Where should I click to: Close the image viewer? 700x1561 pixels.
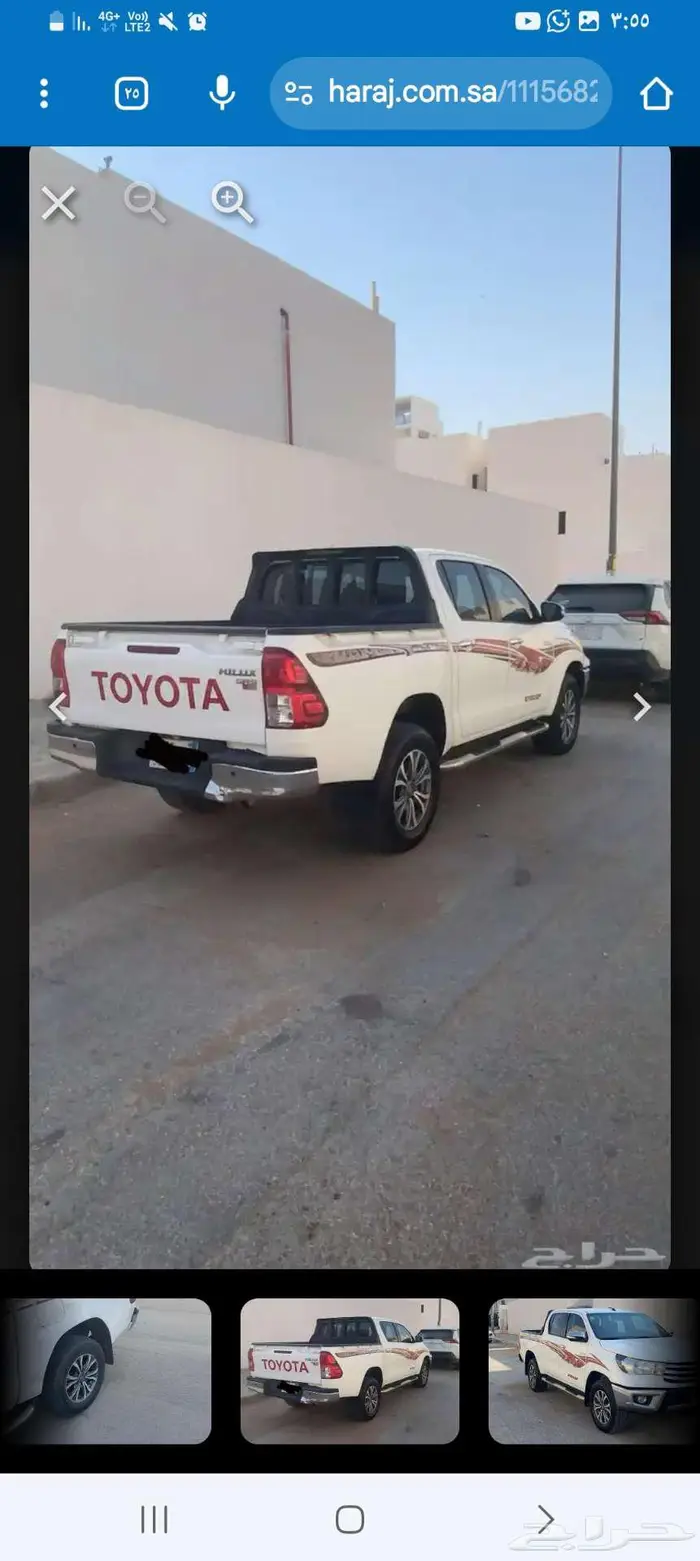[58, 204]
